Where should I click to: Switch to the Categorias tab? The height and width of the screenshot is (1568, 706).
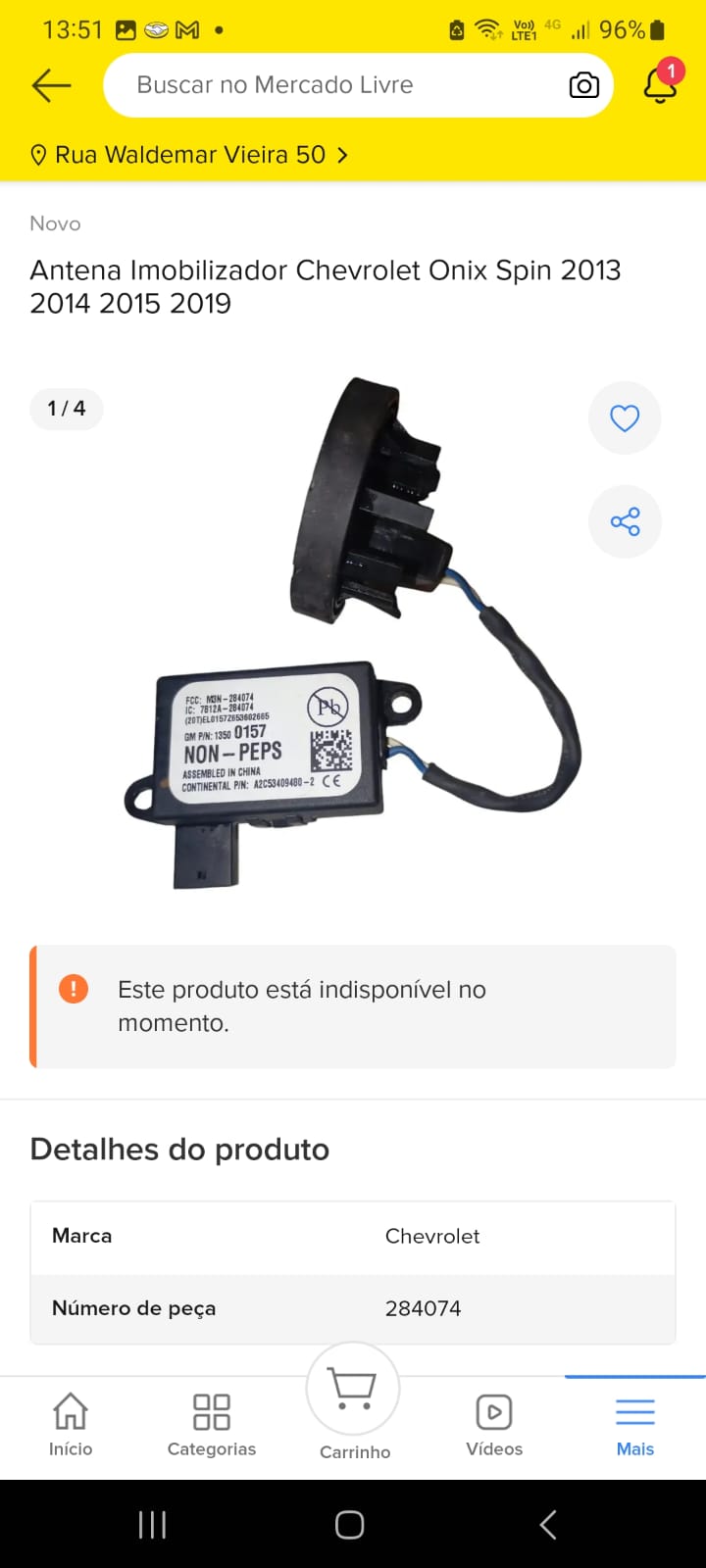point(212,1425)
